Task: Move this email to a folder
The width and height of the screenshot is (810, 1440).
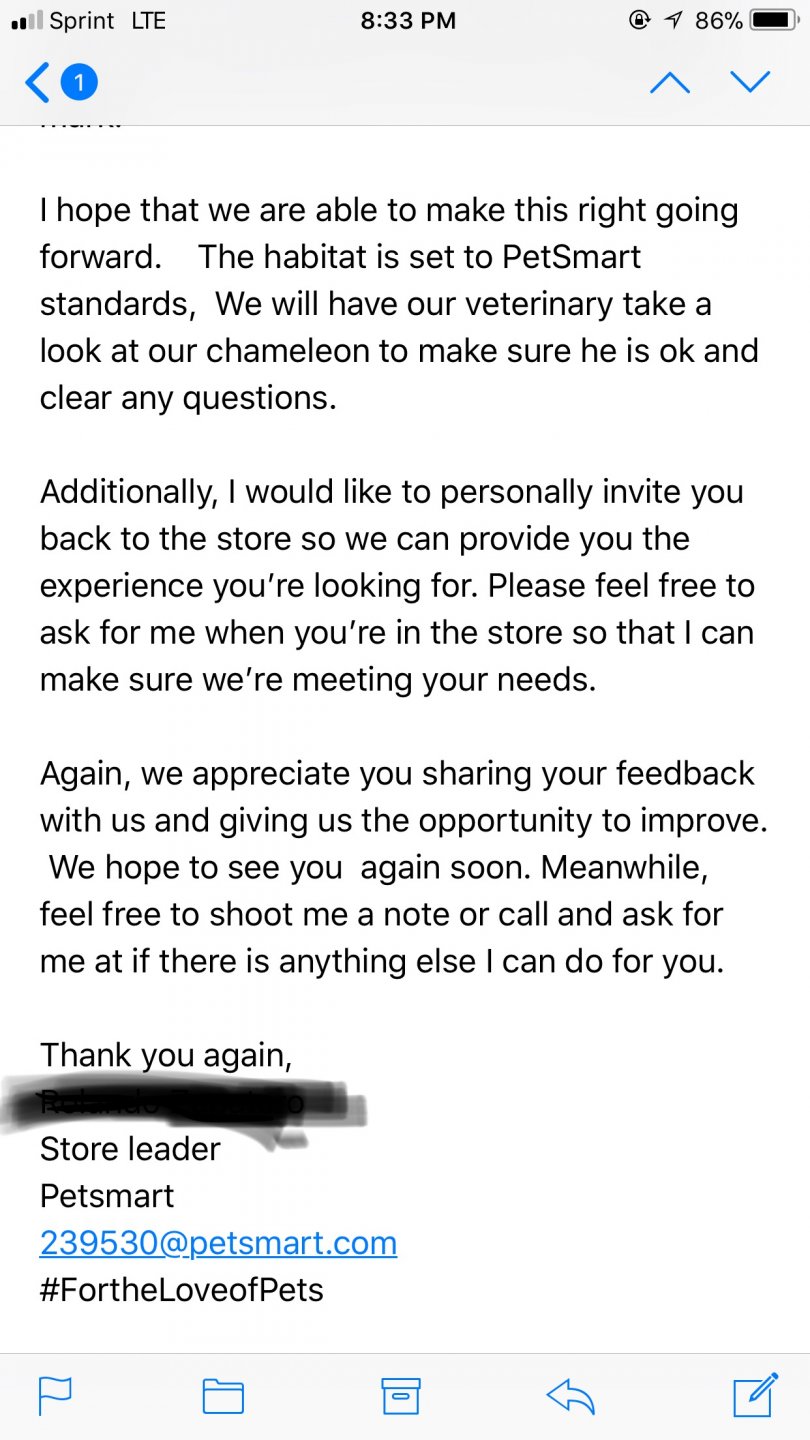Action: click(x=223, y=1395)
